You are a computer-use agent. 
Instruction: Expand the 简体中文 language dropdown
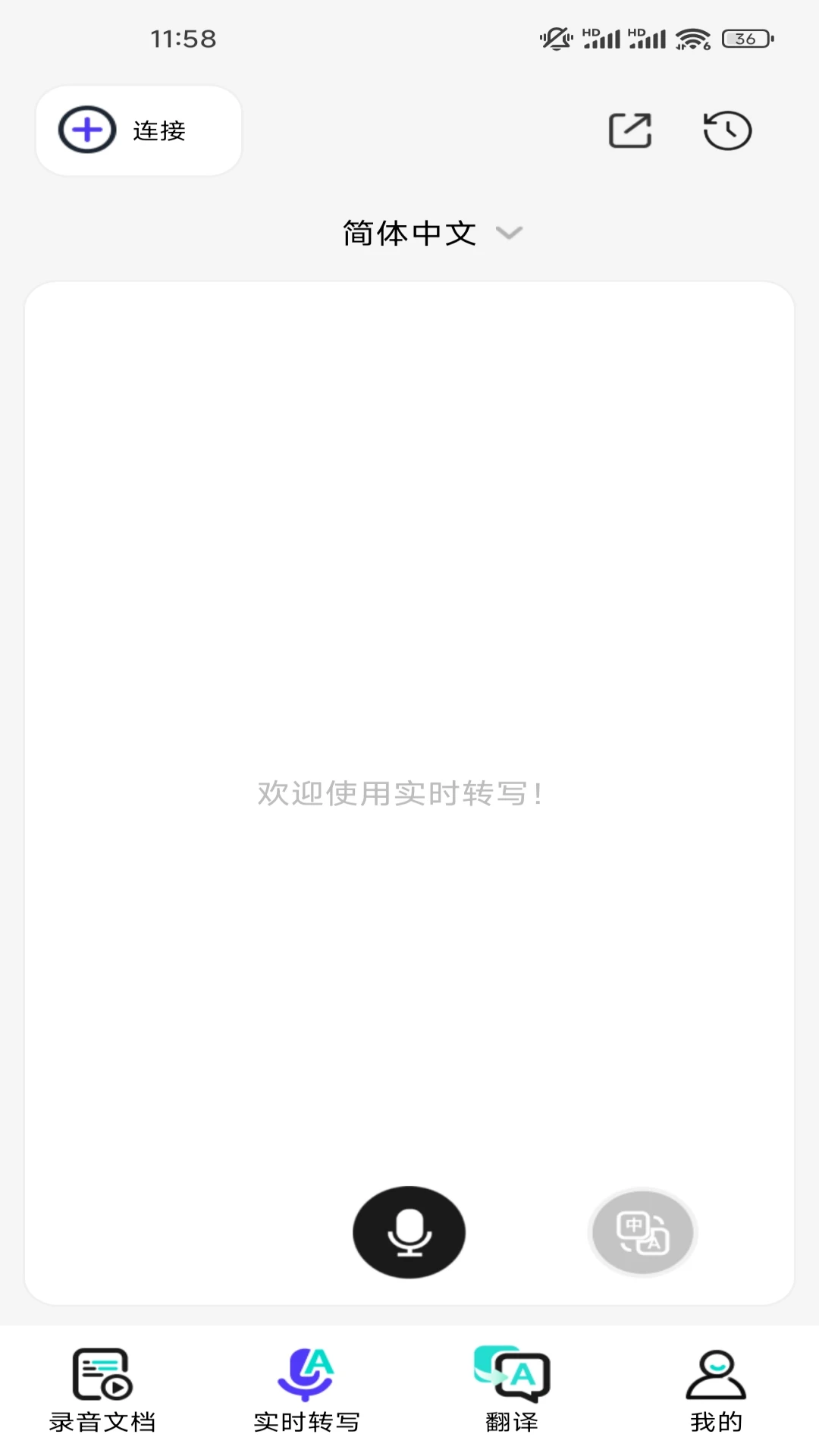431,233
